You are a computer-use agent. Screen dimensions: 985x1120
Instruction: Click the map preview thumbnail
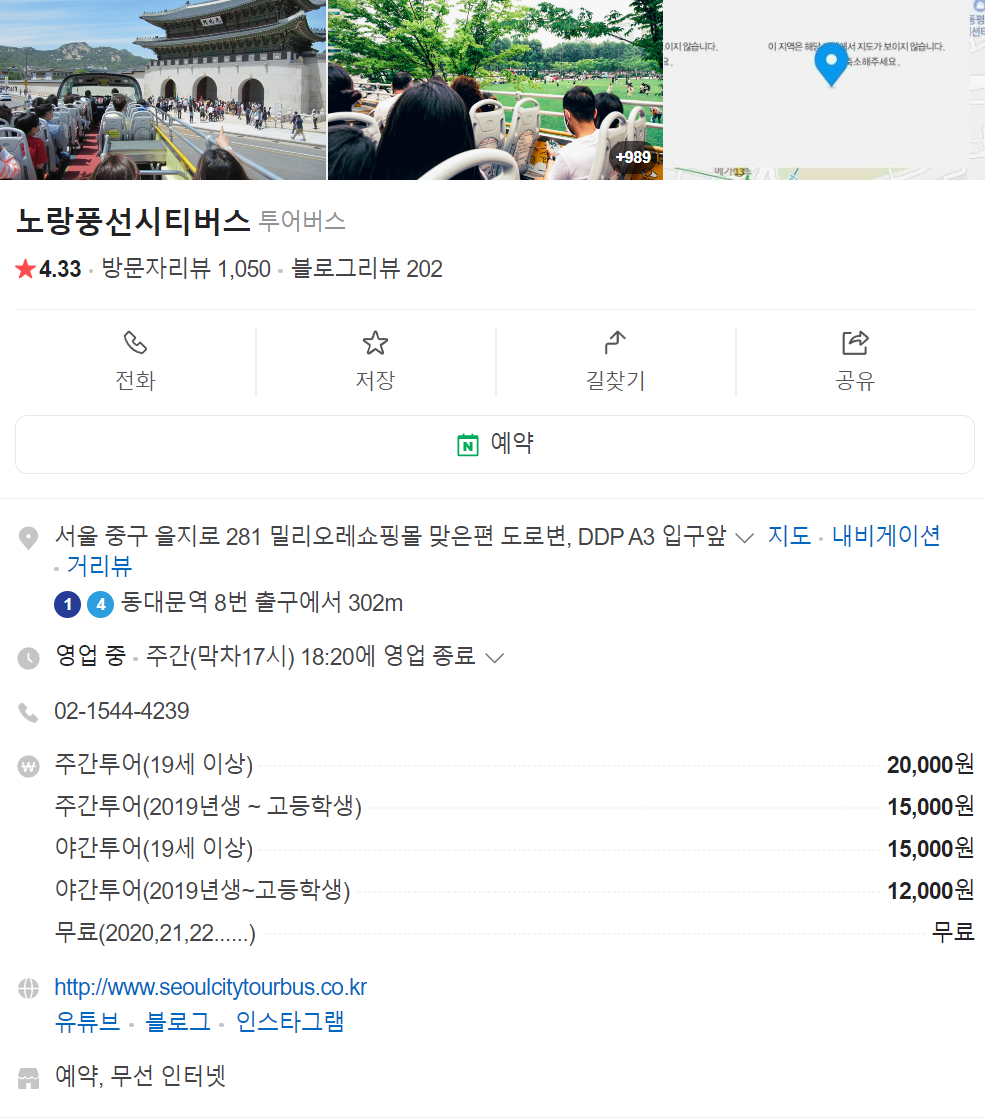coord(824,90)
